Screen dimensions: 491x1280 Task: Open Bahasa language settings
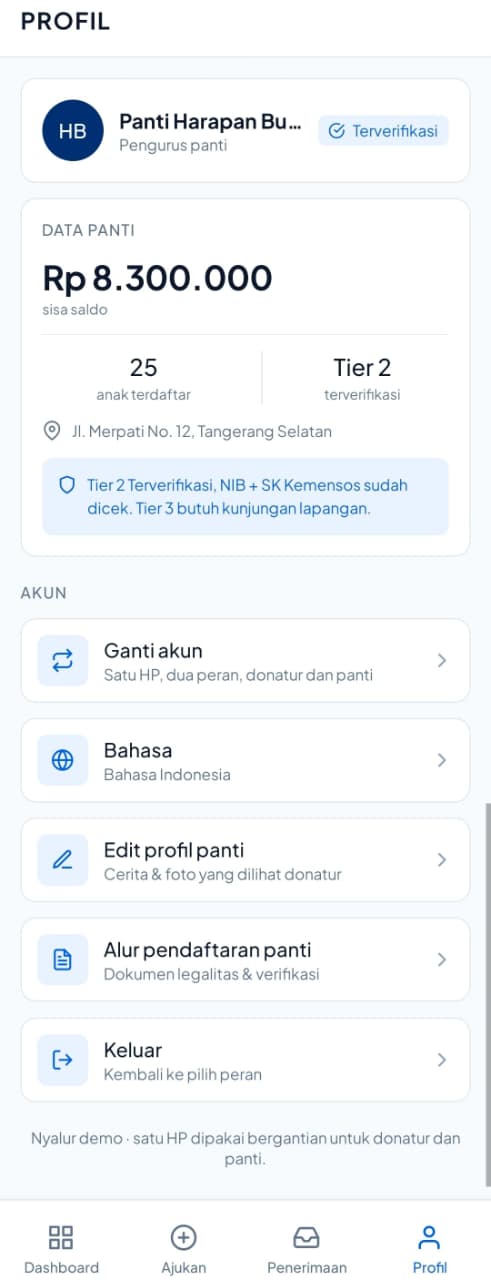pos(245,760)
